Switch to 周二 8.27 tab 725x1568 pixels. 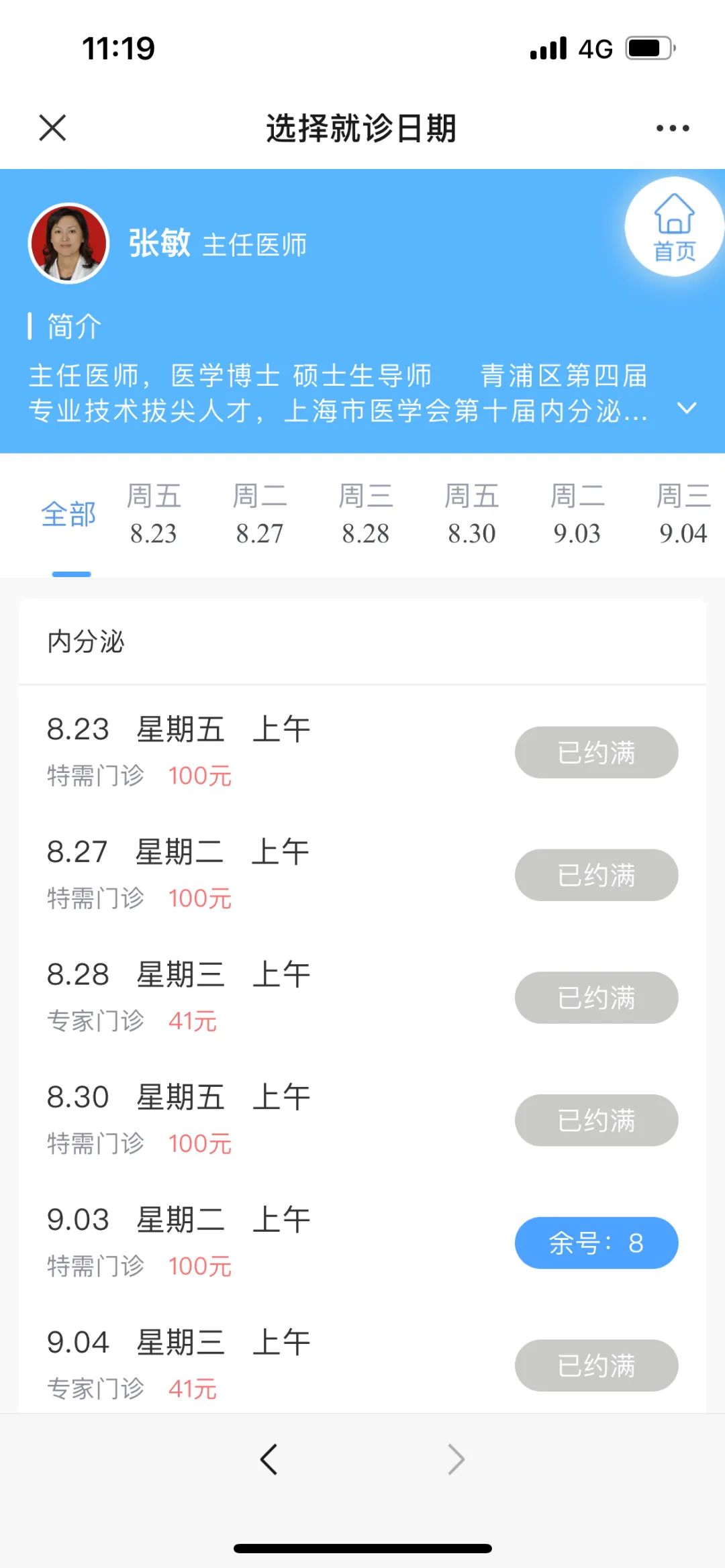[x=260, y=515]
